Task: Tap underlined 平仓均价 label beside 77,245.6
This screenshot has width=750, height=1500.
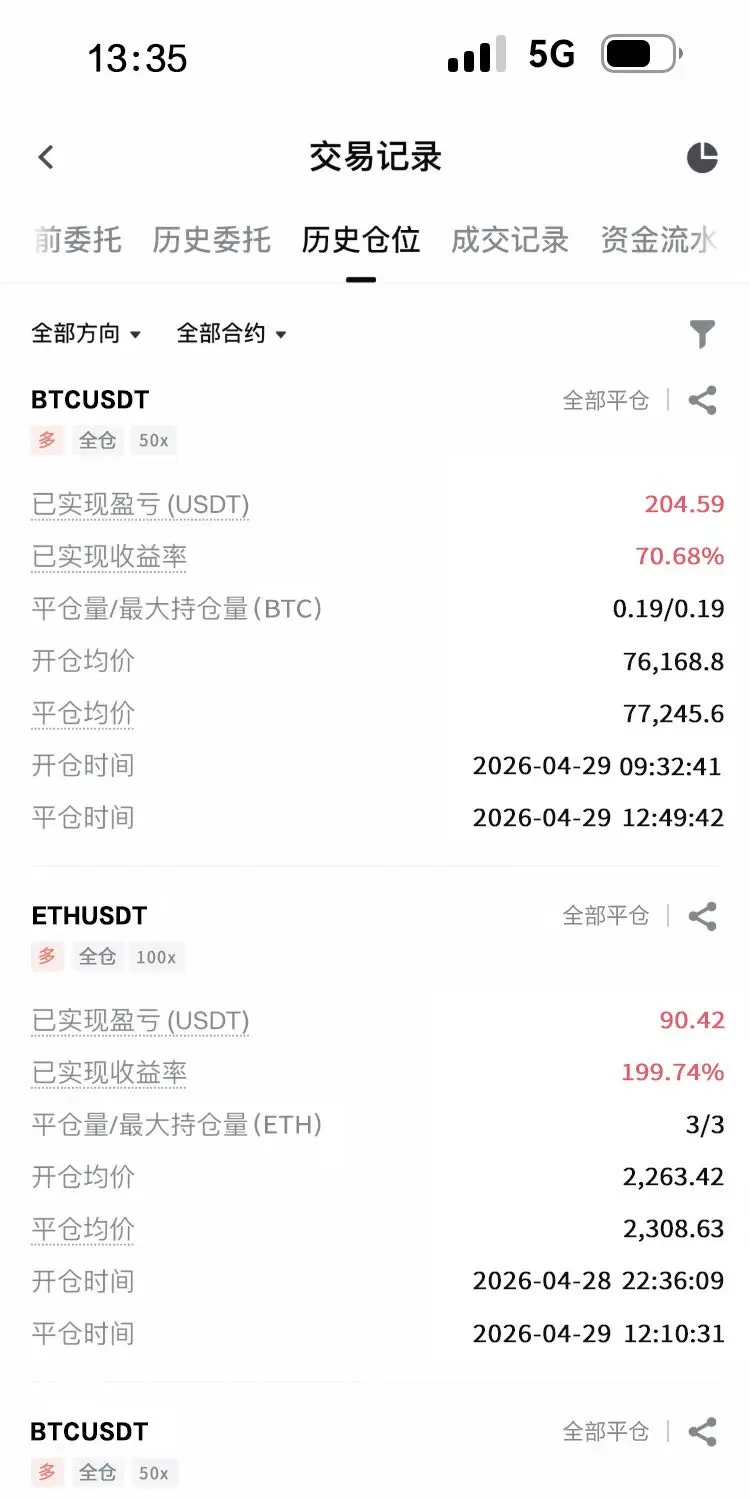Action: pos(83,714)
